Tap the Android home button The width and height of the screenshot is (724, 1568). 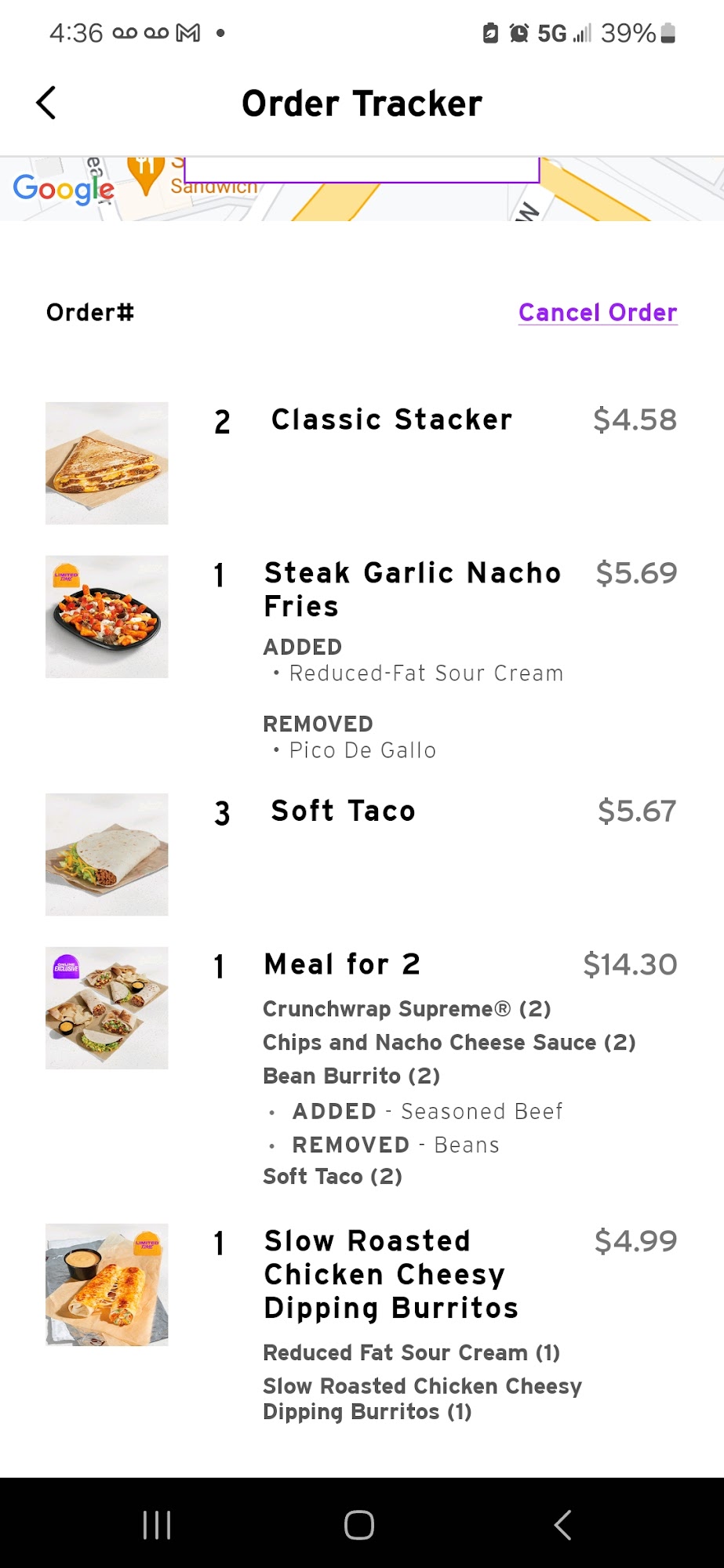(360, 1525)
